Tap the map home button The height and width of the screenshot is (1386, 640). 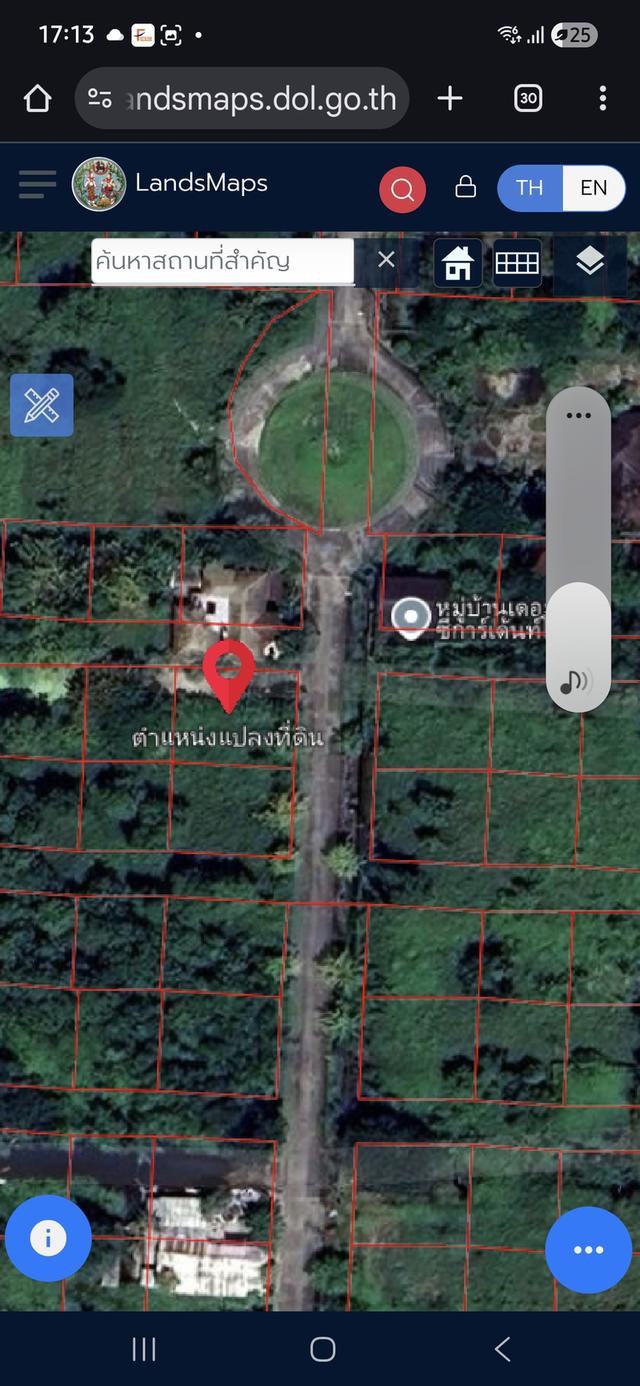coord(458,263)
